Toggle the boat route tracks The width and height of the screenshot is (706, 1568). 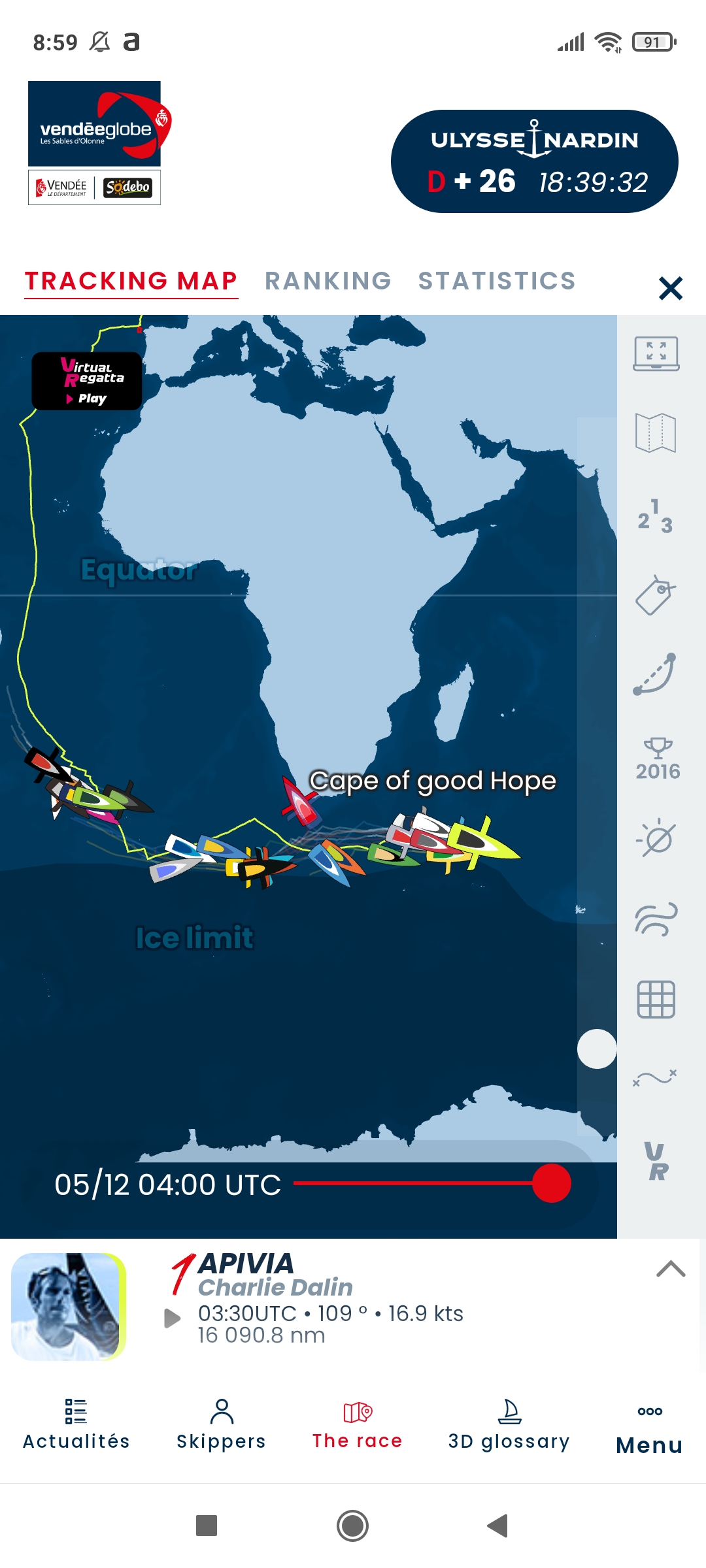click(x=656, y=674)
